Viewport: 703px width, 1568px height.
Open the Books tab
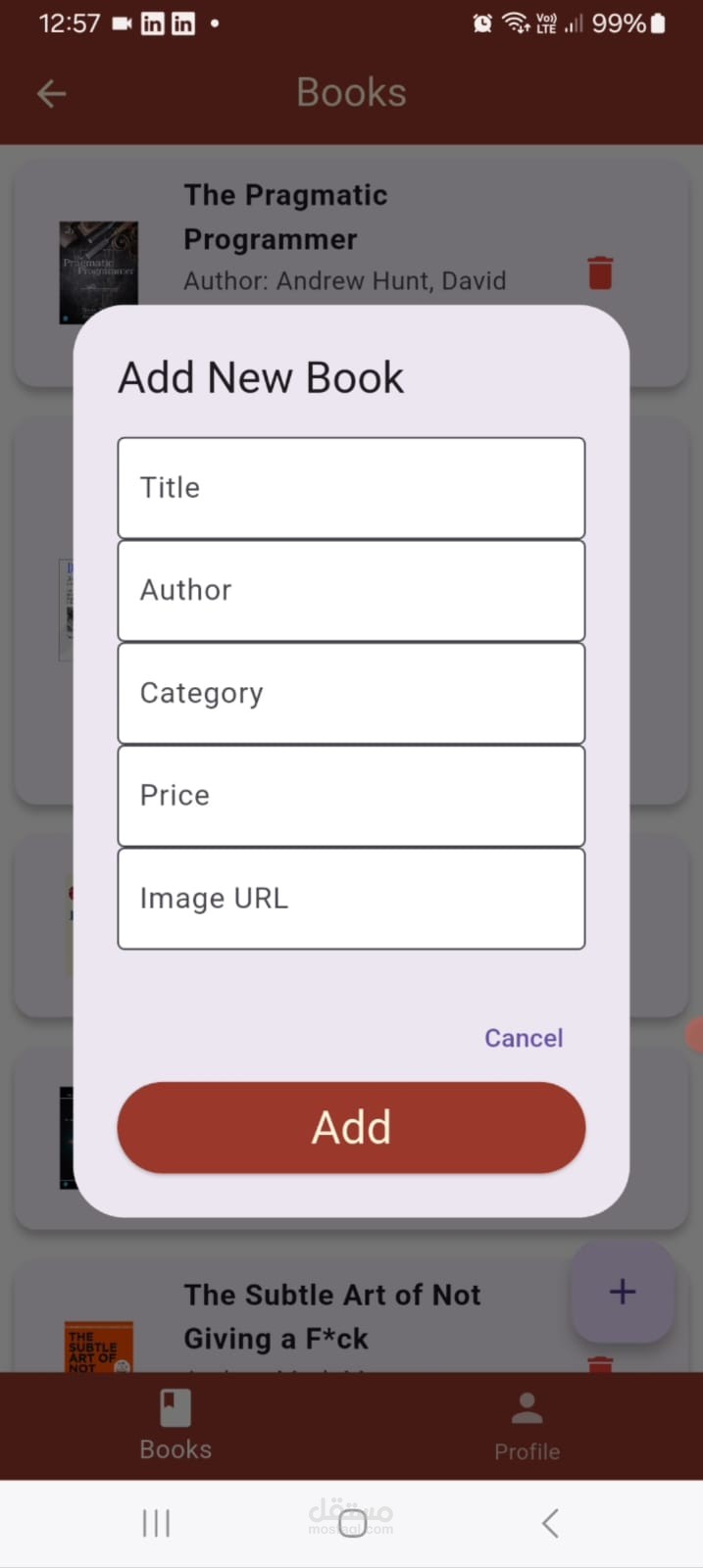(x=176, y=1427)
